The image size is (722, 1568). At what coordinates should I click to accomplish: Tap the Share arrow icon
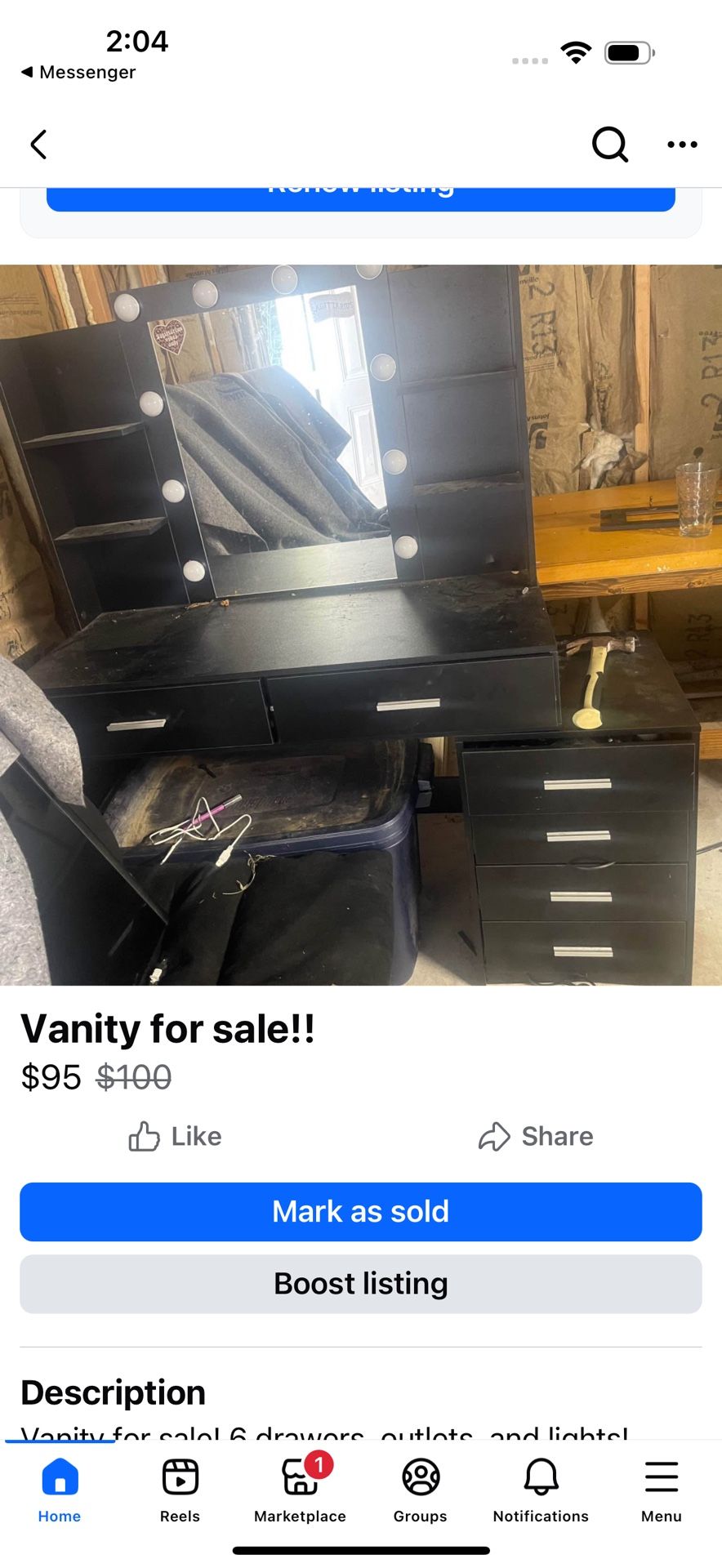(x=495, y=1136)
